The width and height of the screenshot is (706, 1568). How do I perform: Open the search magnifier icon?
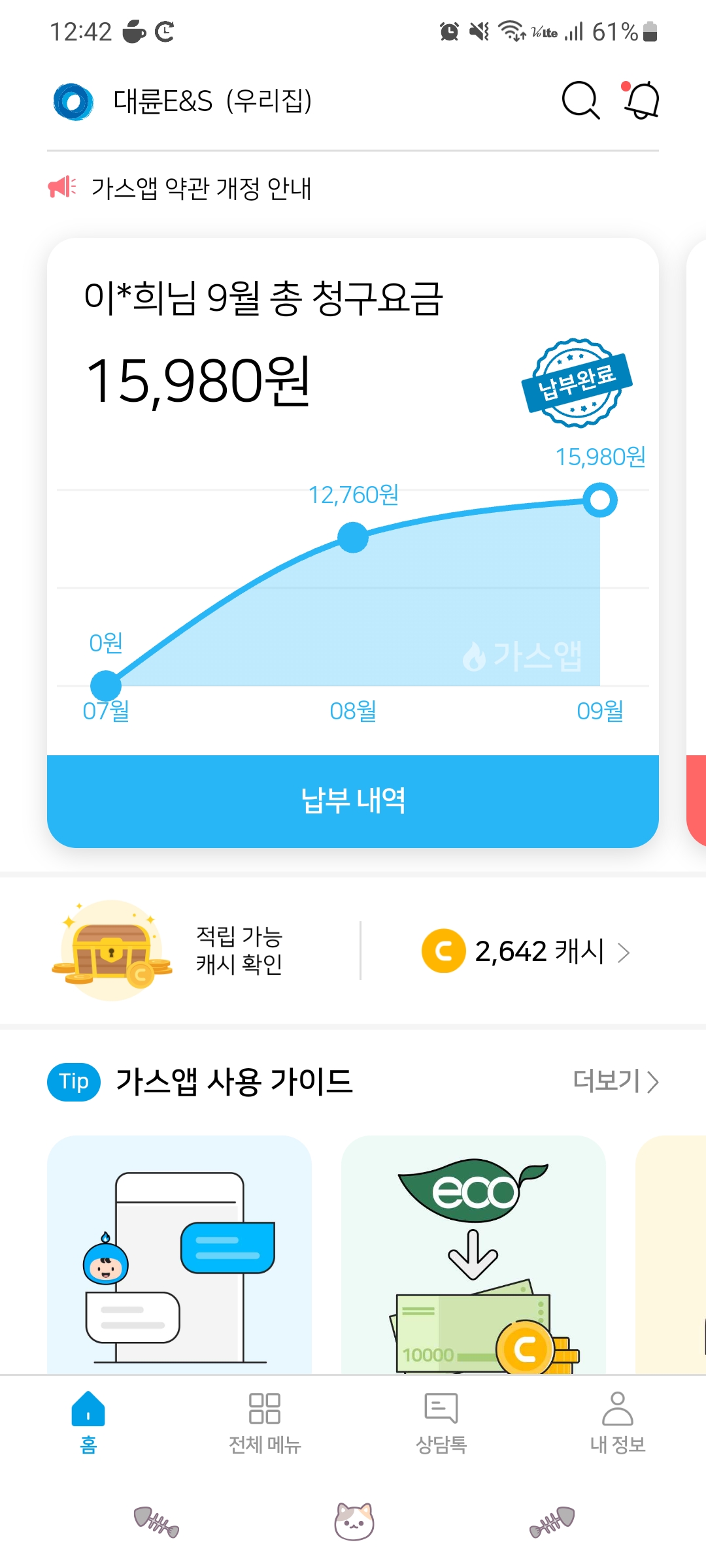pyautogui.click(x=580, y=101)
